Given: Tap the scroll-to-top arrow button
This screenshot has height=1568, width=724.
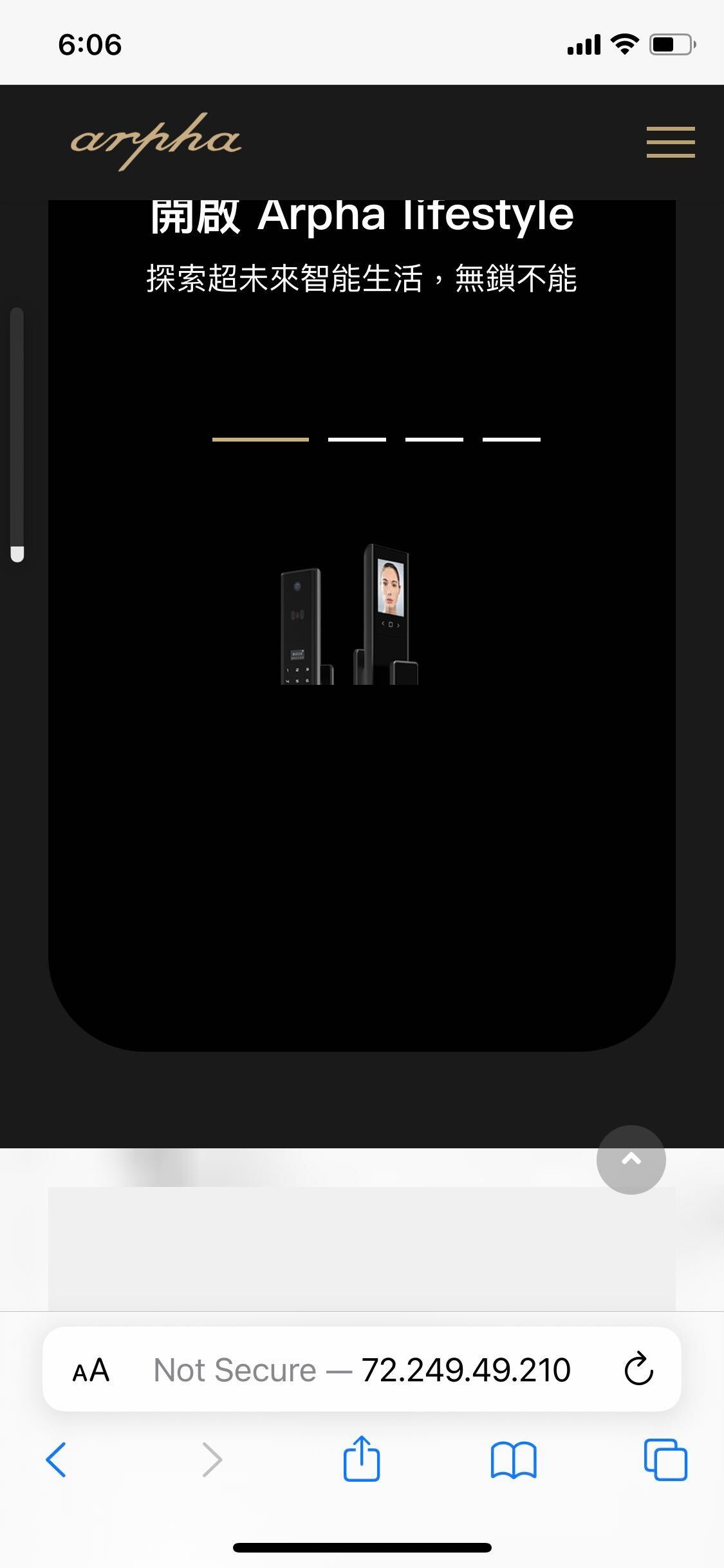Looking at the screenshot, I should [x=631, y=1159].
